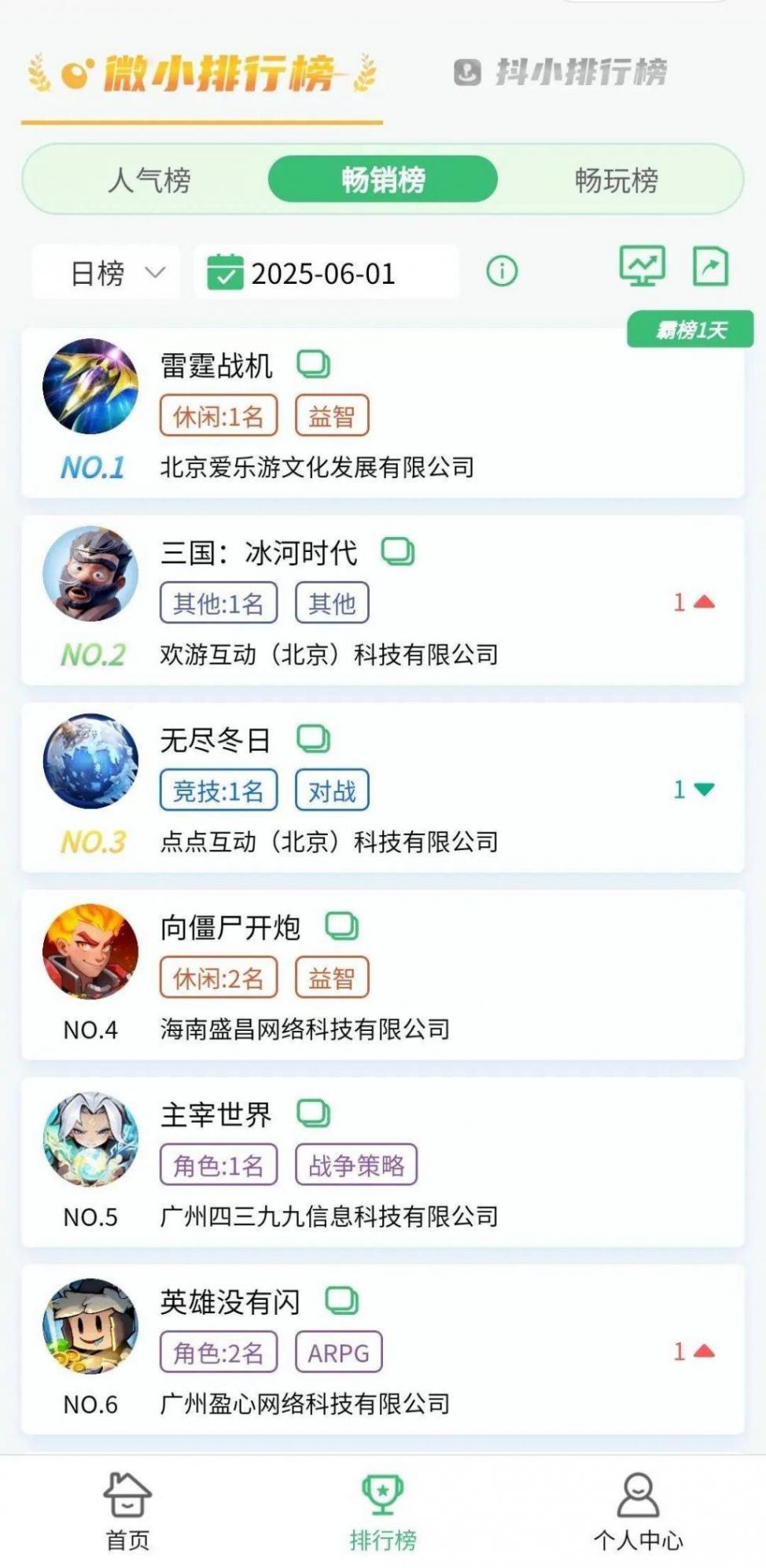Open the 英雄没有闪 game card
Image resolution: width=766 pixels, height=1568 pixels.
point(382,1349)
